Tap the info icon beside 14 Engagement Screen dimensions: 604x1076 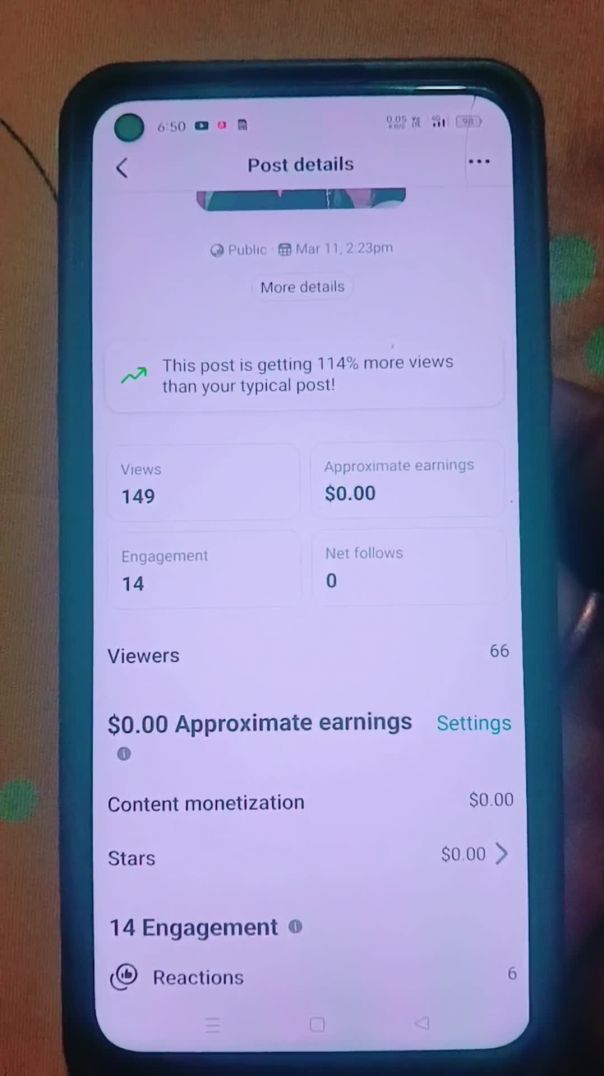tap(295, 927)
